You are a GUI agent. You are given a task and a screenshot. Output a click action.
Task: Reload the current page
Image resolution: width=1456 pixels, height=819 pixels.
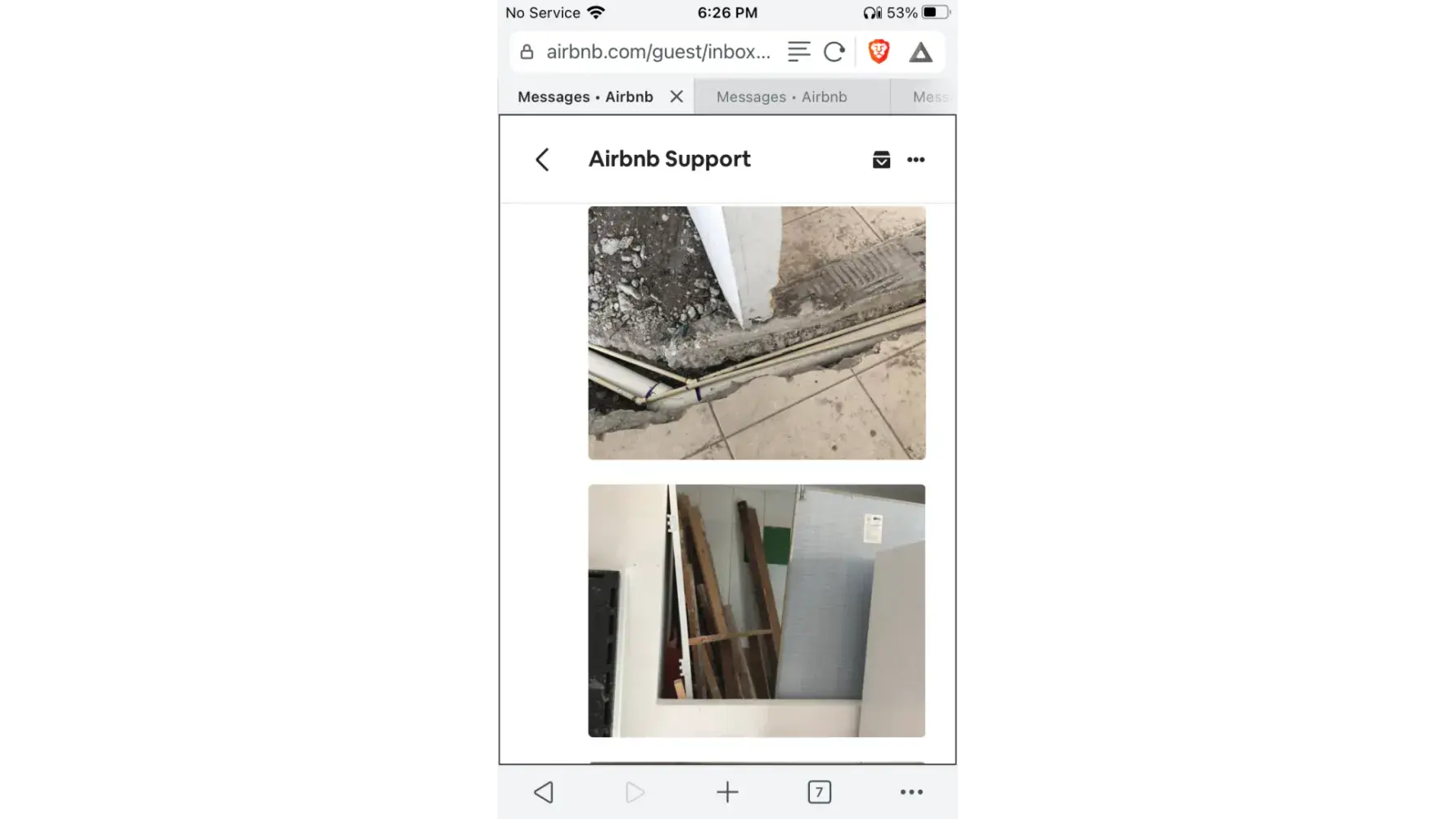pyautogui.click(x=834, y=52)
